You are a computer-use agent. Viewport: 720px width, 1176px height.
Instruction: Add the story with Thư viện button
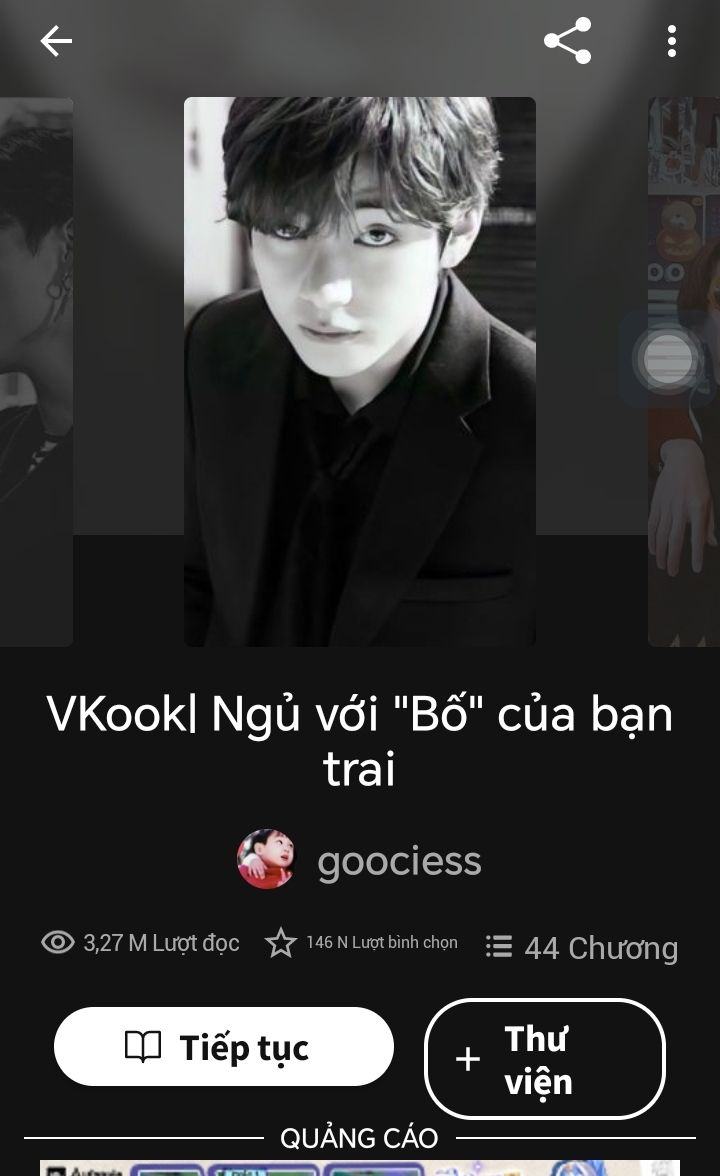pos(545,1060)
